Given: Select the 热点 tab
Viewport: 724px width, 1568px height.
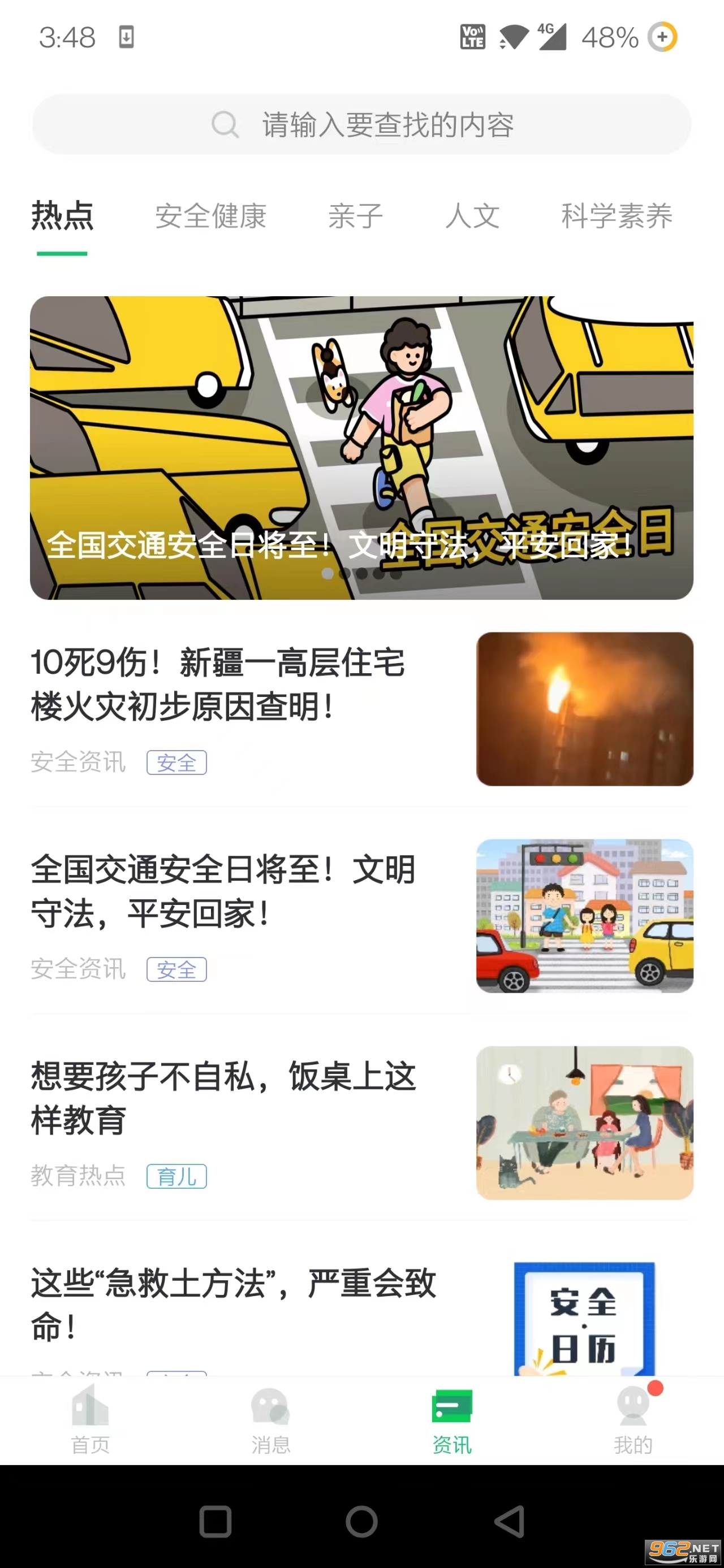Looking at the screenshot, I should 62,216.
